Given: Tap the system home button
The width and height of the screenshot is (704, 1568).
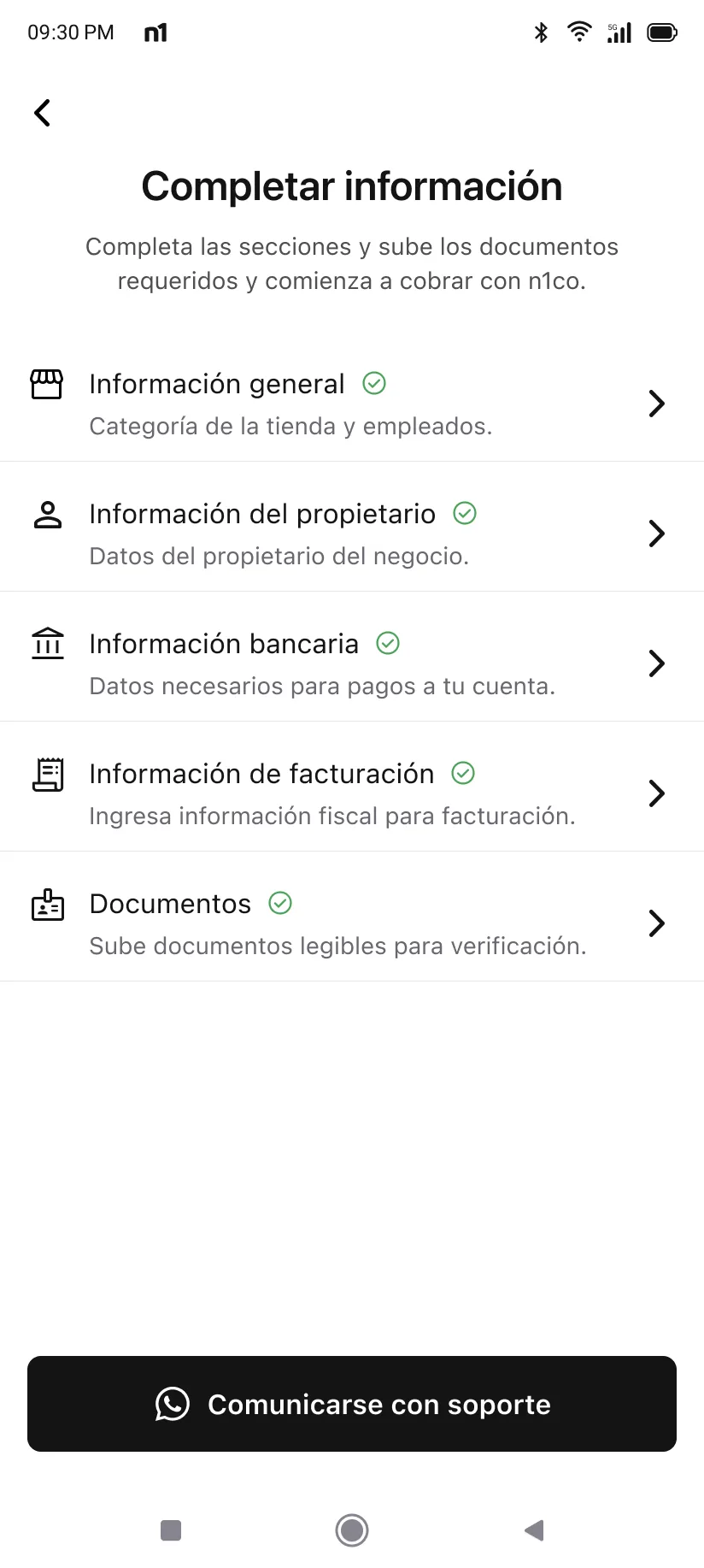Looking at the screenshot, I should point(352,1530).
